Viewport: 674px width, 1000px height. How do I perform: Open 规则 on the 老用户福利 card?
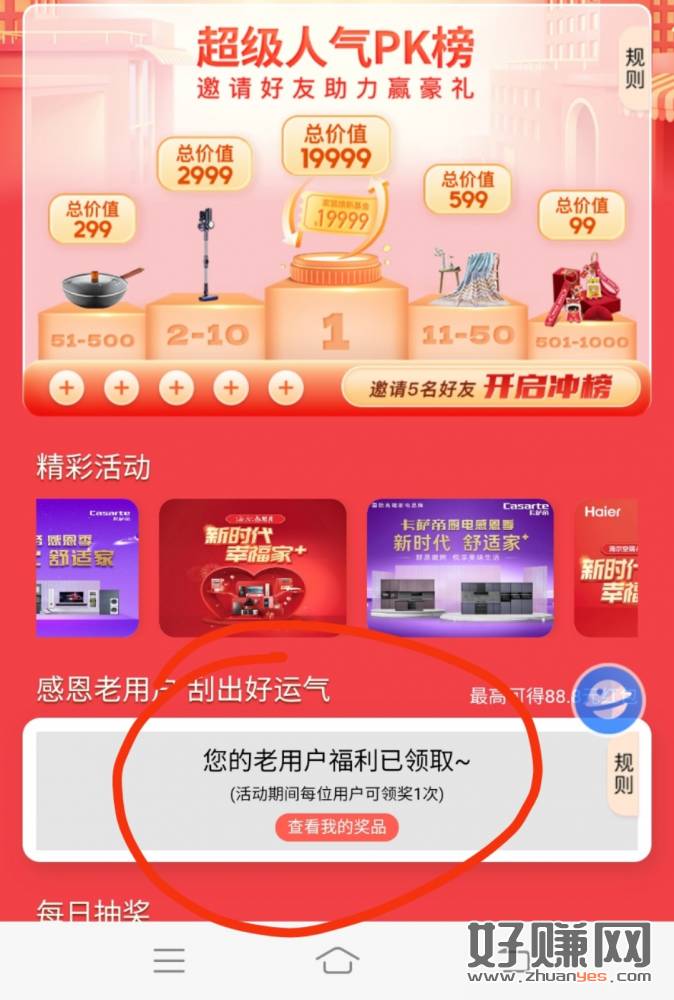point(622,774)
